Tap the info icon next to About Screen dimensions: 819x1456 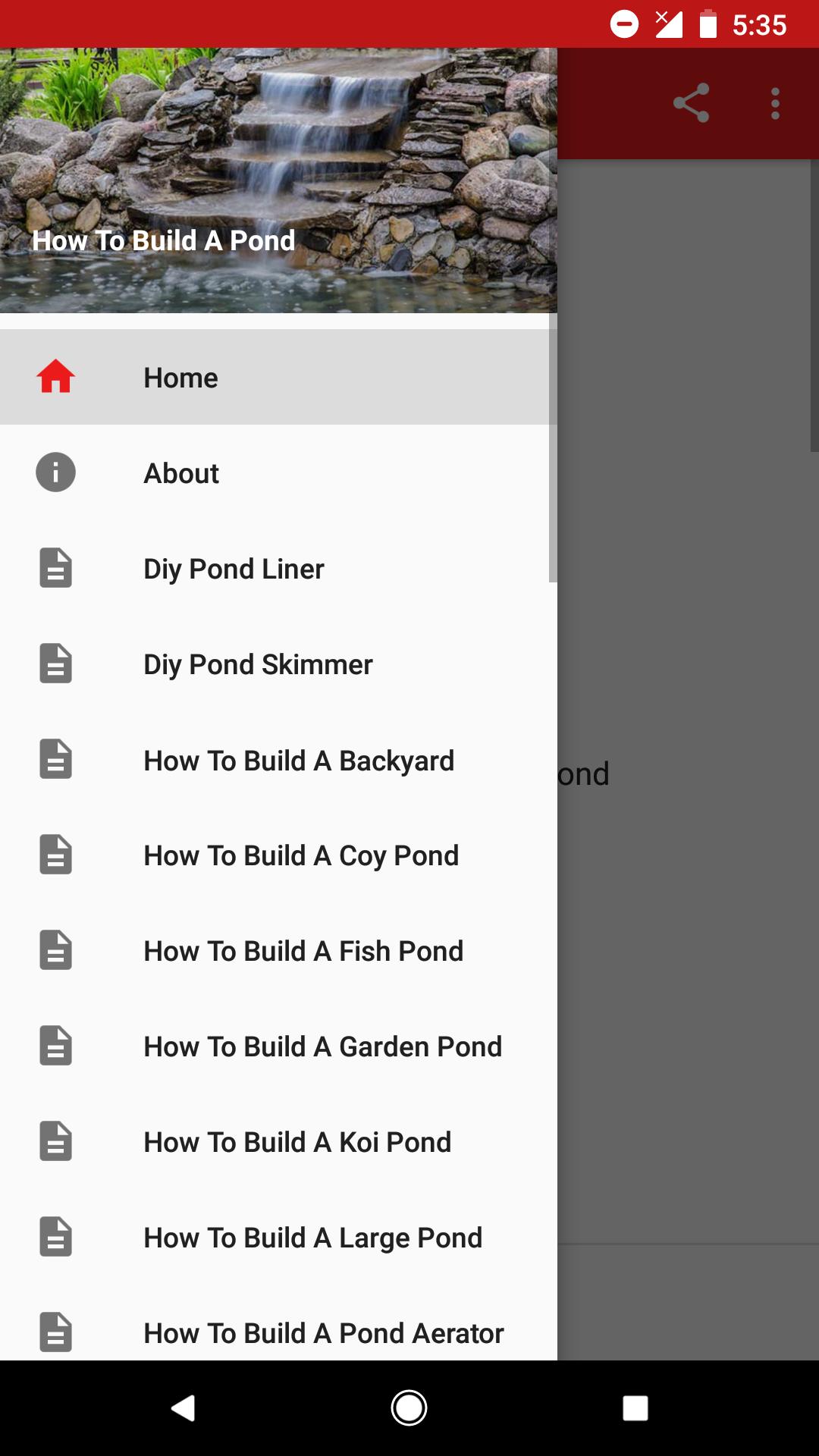(x=55, y=472)
